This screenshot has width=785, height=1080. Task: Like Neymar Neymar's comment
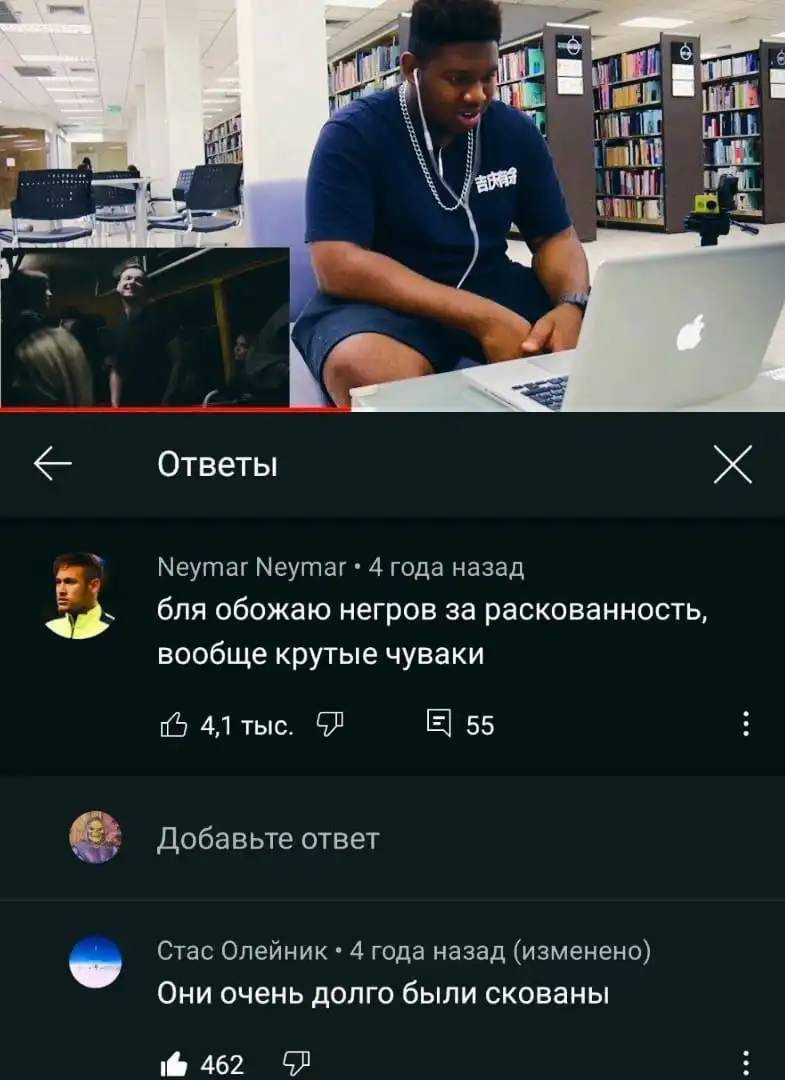174,725
